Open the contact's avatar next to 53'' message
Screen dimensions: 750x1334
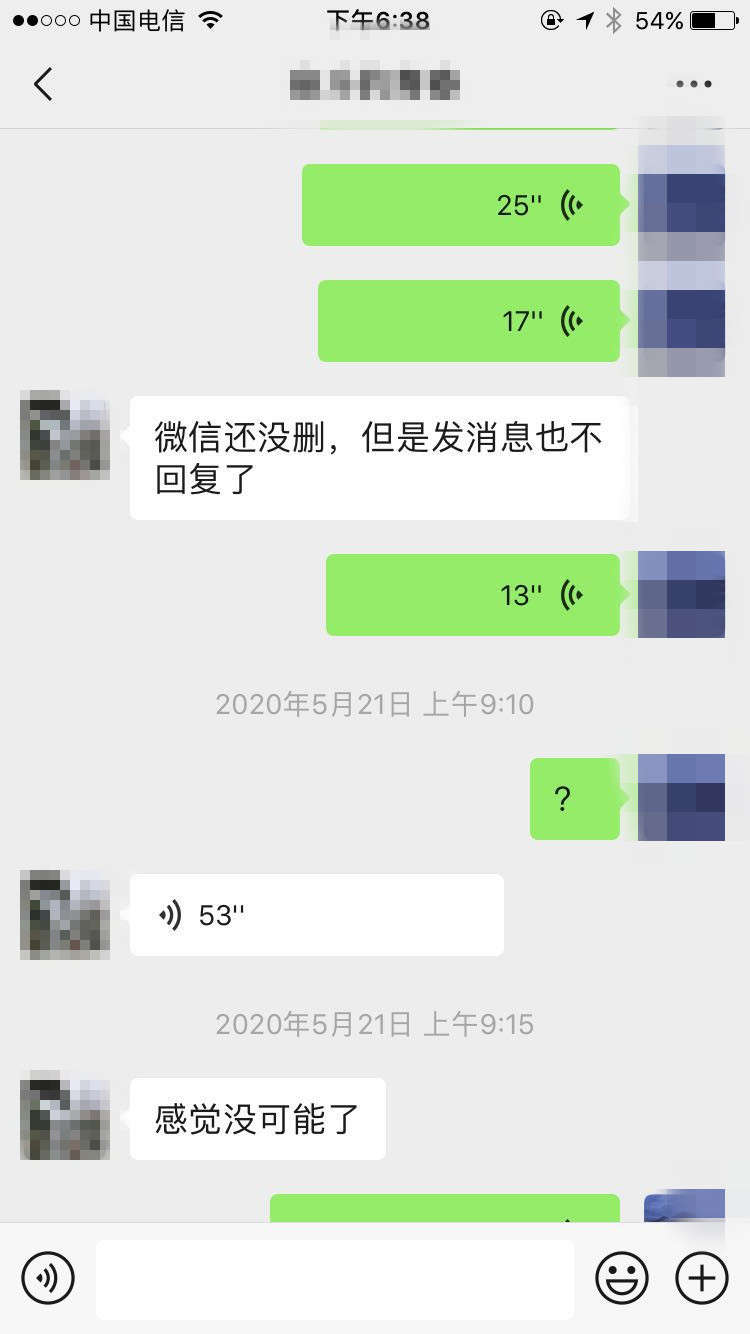63,914
